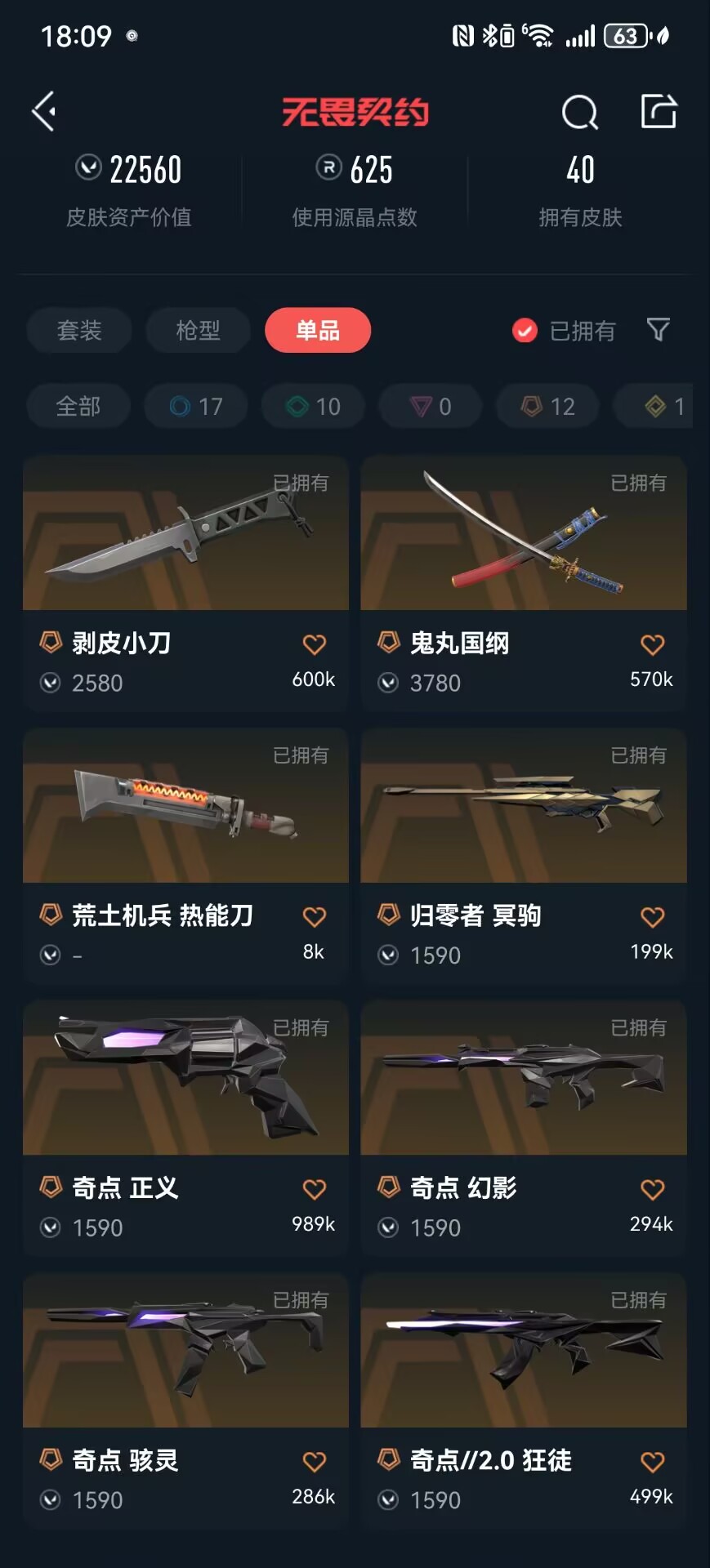Like the 荒土机兵 热能刀 skin
Viewport: 710px width, 1568px height.
315,917
